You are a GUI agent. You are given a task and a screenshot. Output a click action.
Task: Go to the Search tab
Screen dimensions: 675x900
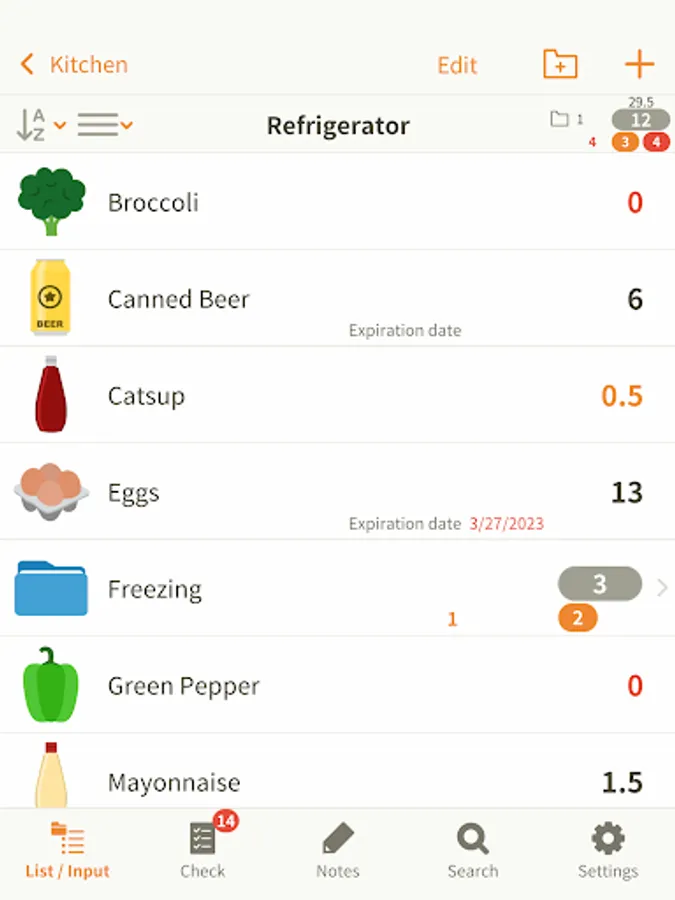click(473, 852)
